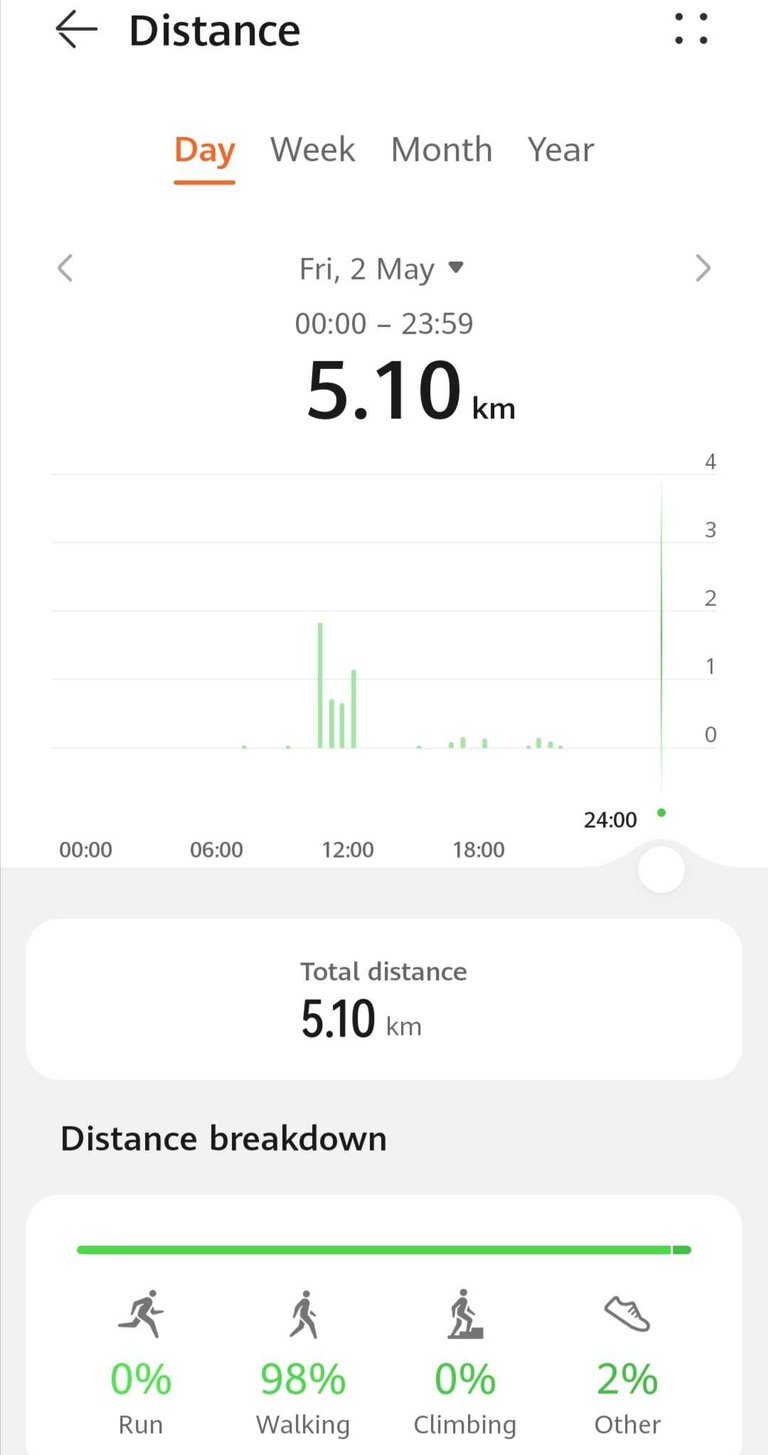Go back from the Distance screen
Image resolution: width=768 pixels, height=1455 pixels.
(x=76, y=30)
